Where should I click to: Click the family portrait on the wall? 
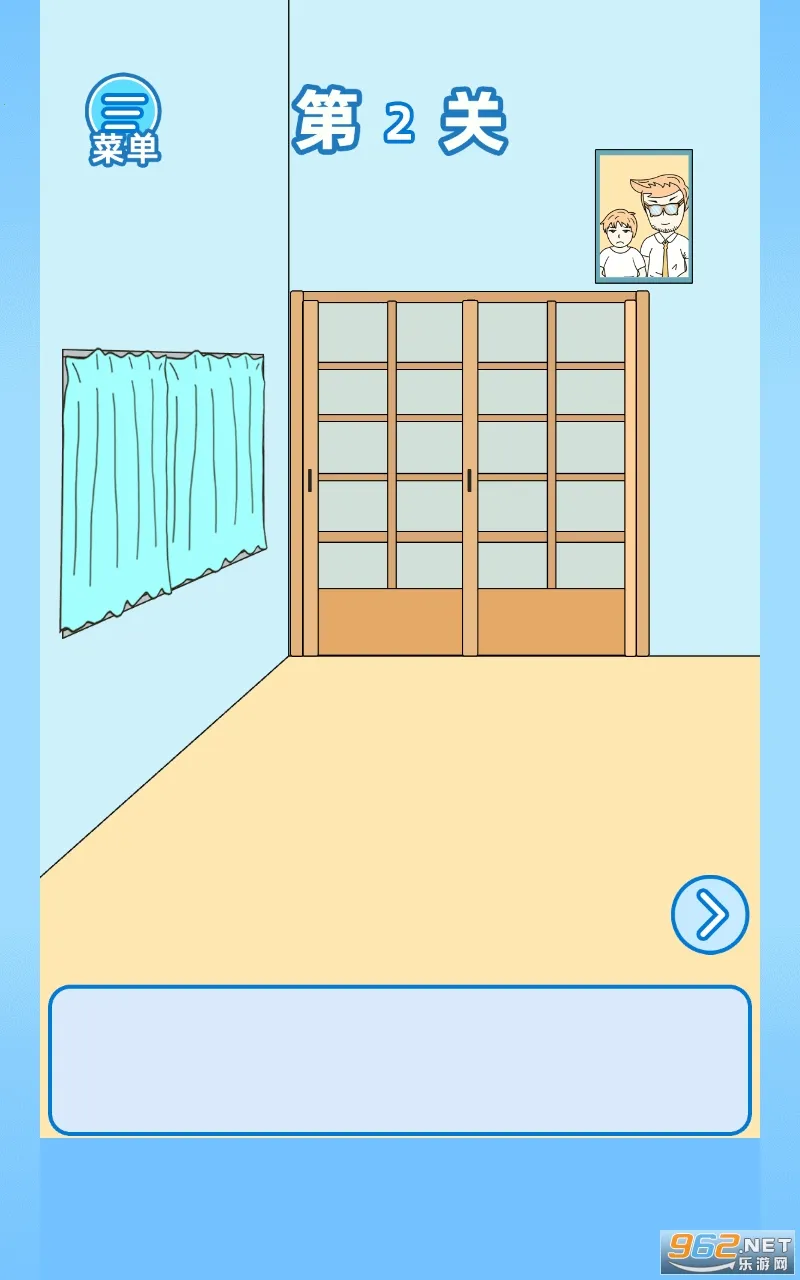pyautogui.click(x=643, y=216)
